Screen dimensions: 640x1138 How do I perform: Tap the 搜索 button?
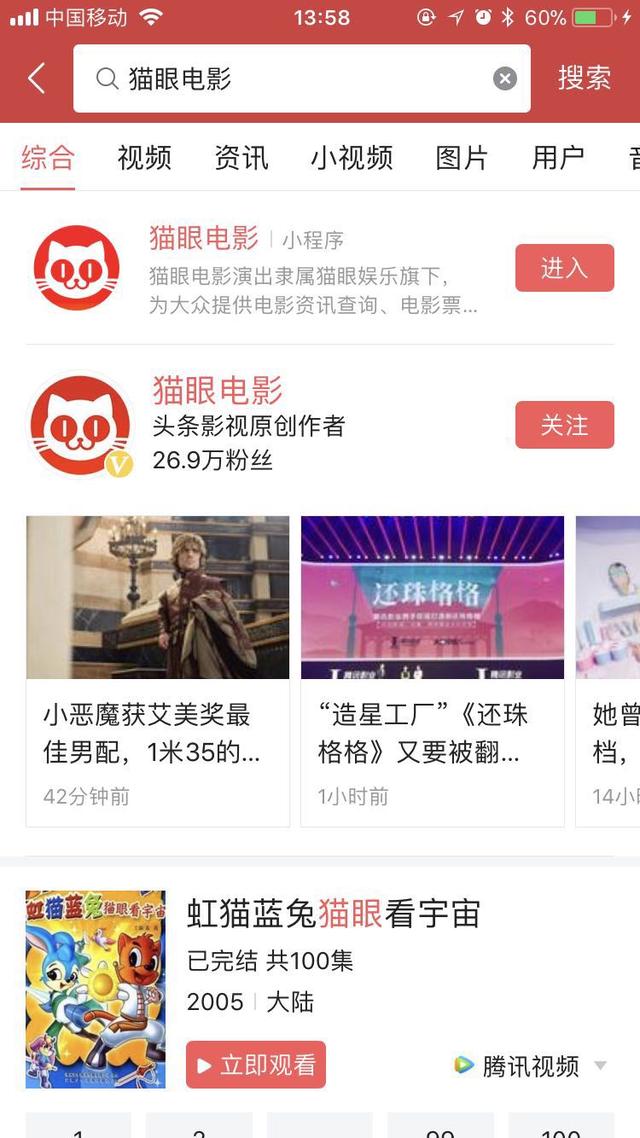(x=584, y=78)
